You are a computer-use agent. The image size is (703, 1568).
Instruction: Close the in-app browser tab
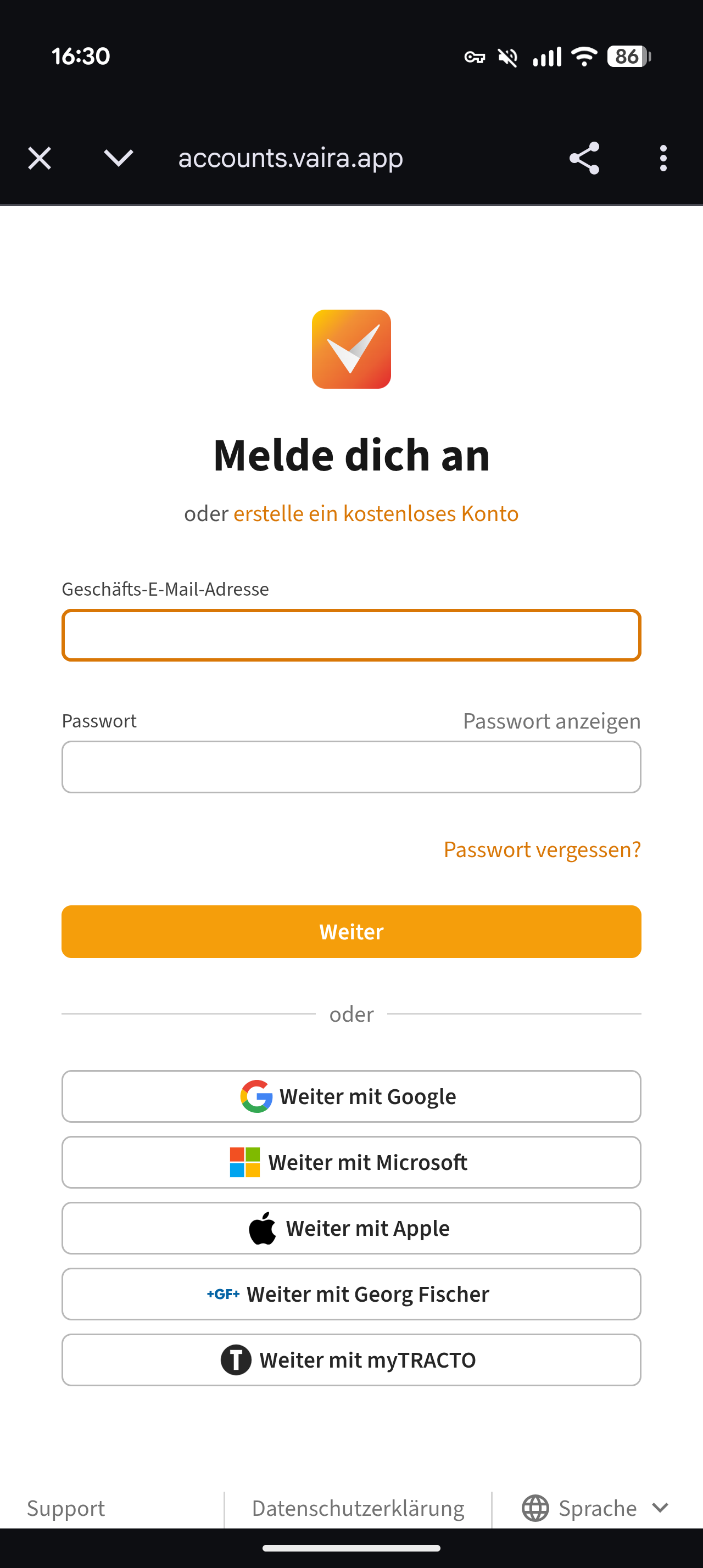click(x=40, y=158)
